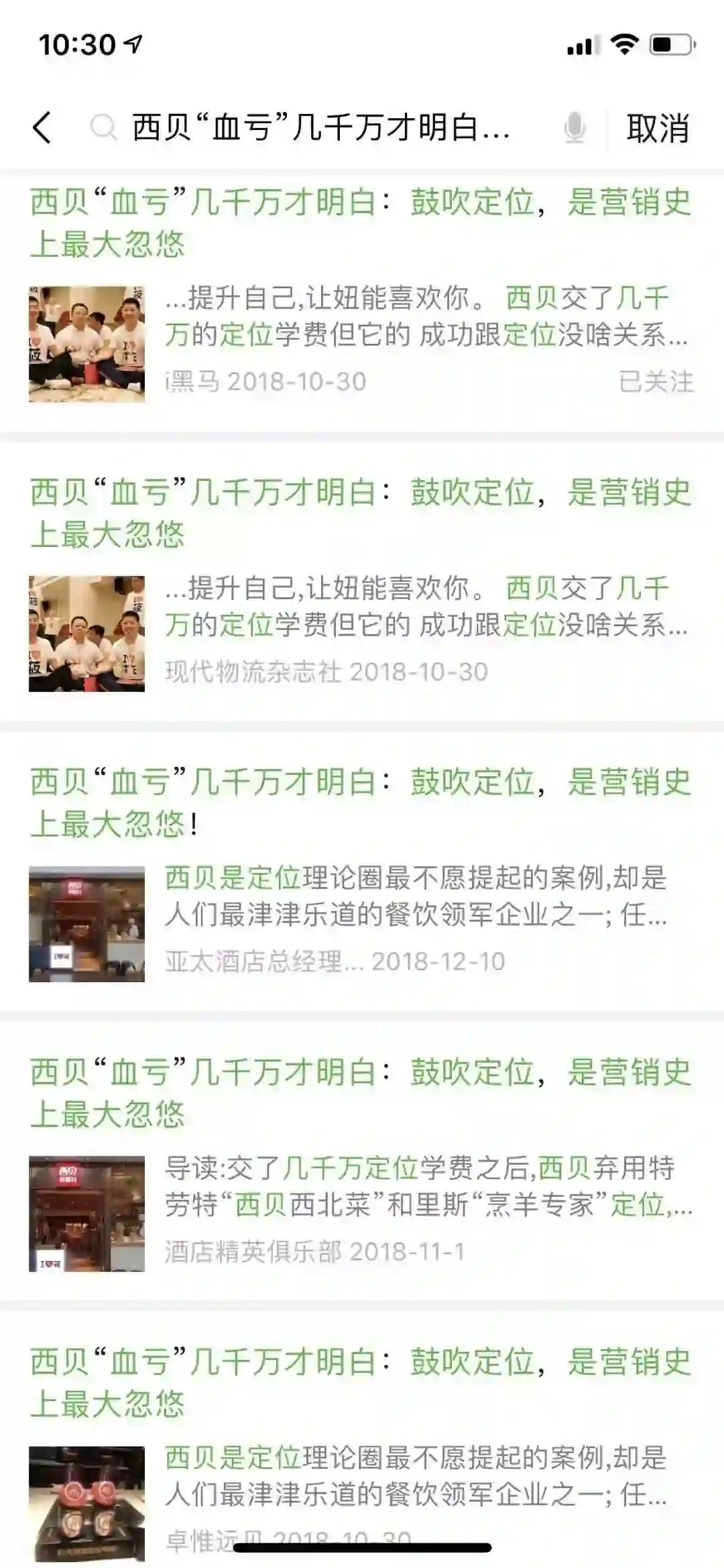The height and width of the screenshot is (1568, 724).
Task: Open the article result from i黑马
Action: point(361,223)
